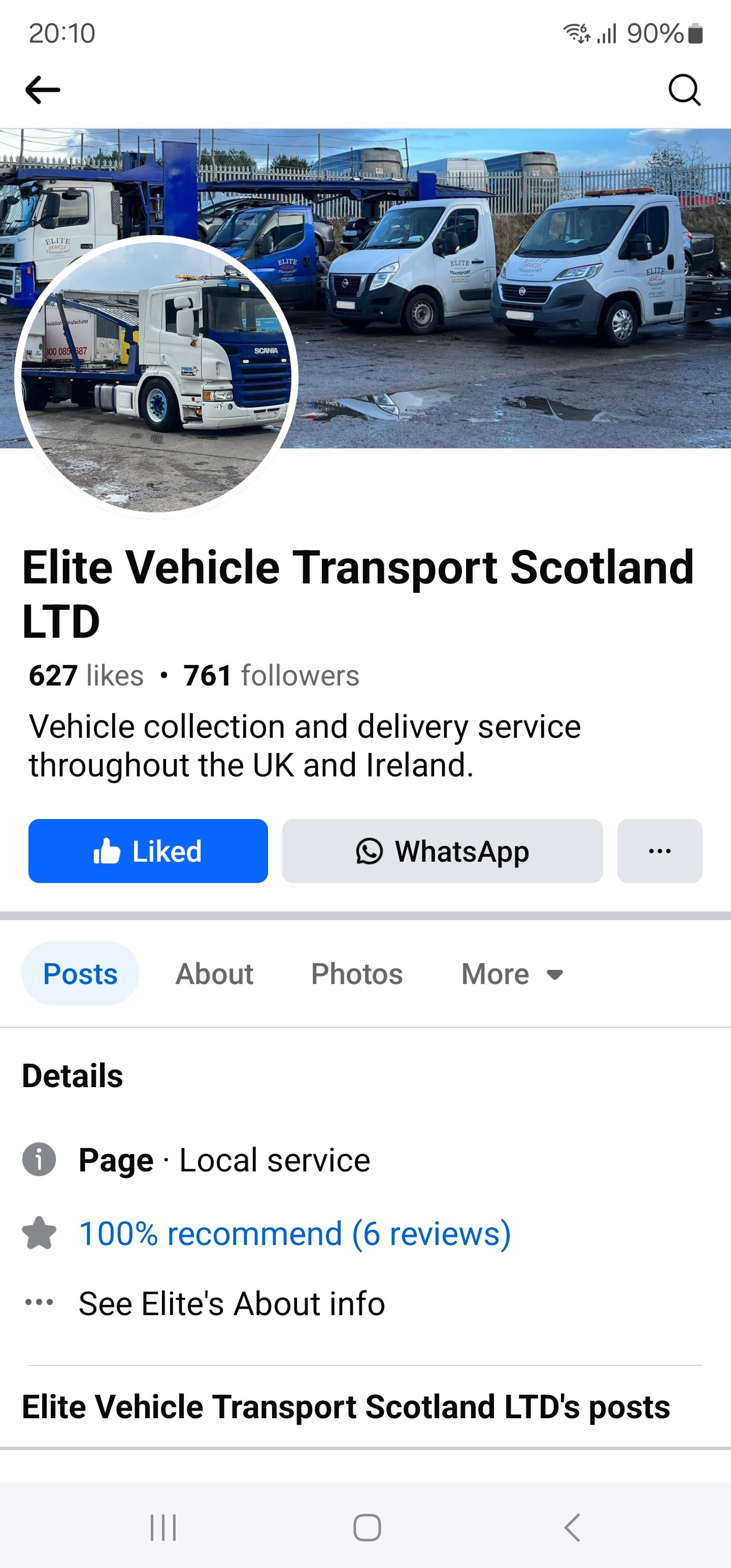Go back using the top arrow

tap(43, 90)
